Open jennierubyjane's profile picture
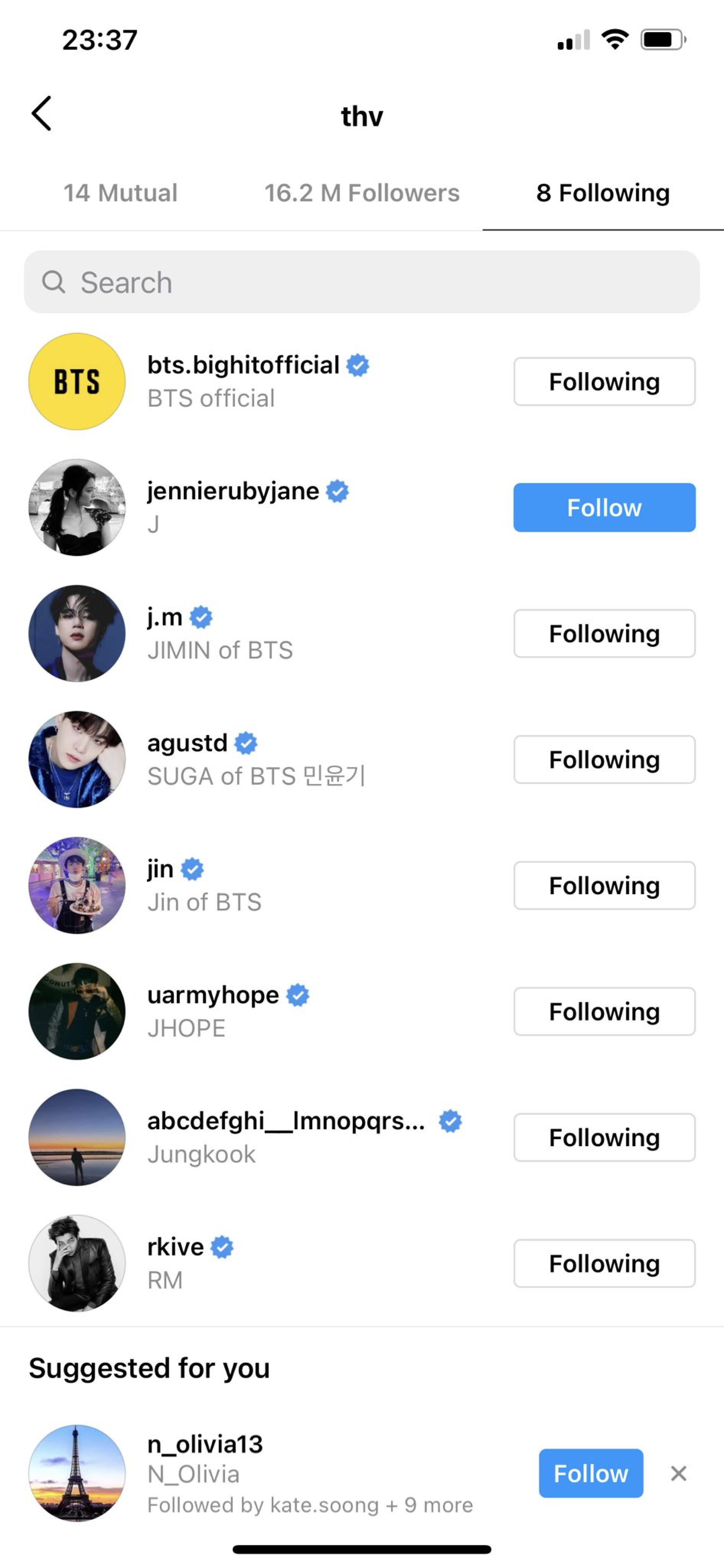 (77, 507)
